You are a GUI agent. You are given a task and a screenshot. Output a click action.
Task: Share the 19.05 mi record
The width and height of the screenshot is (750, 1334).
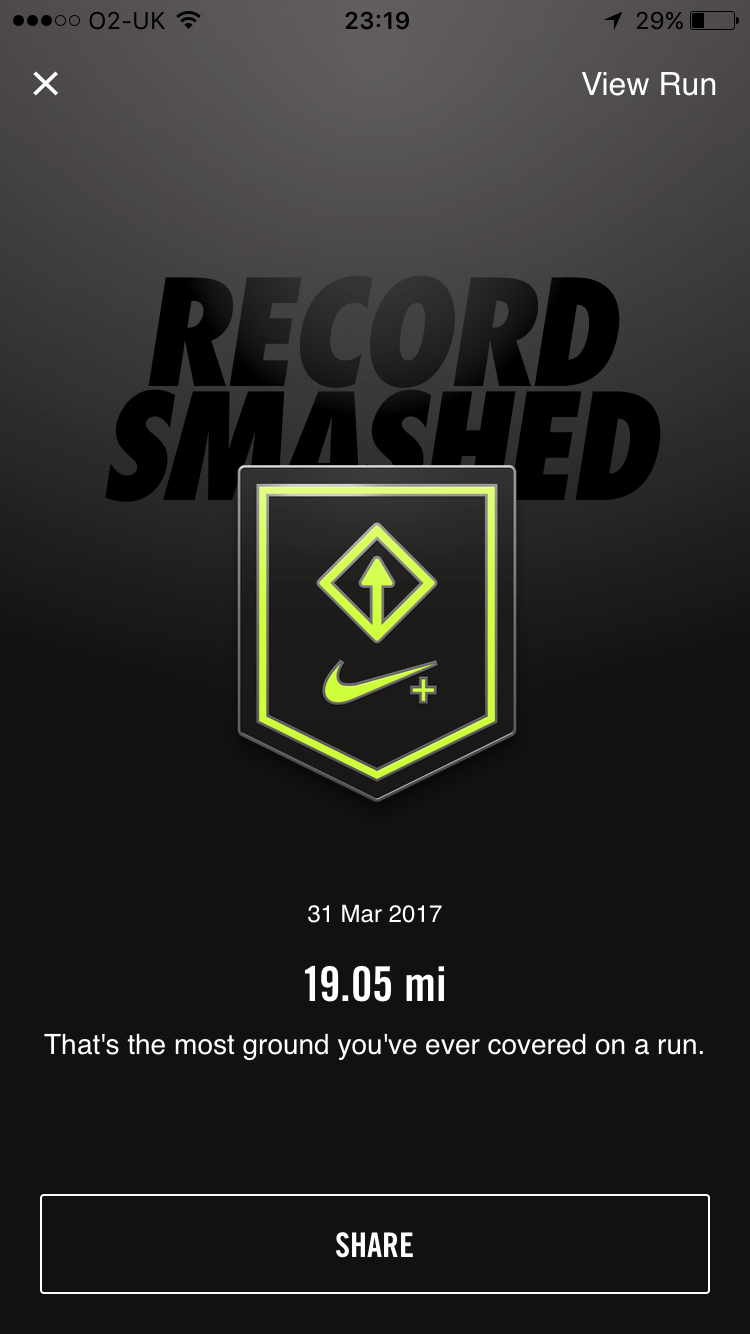point(375,1244)
